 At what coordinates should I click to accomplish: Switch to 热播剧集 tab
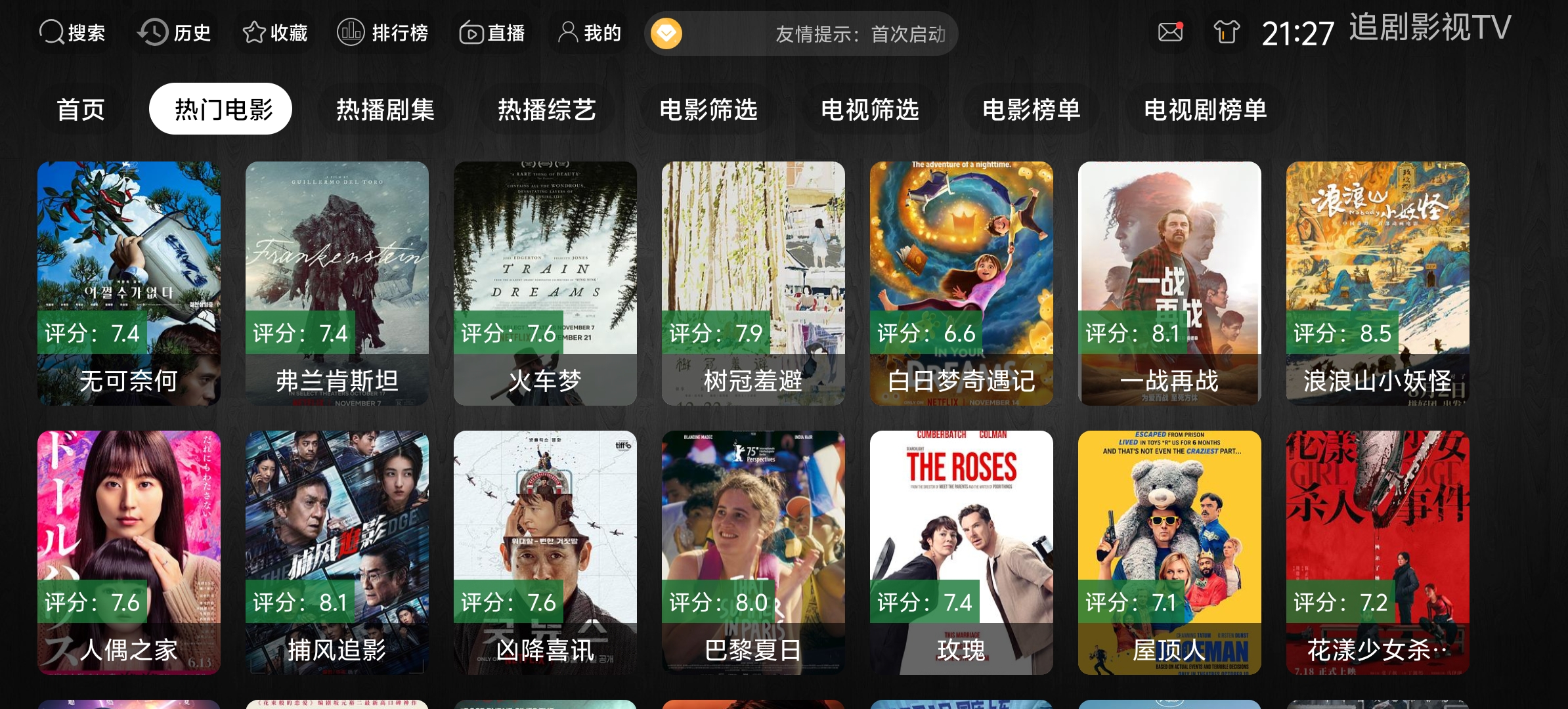[x=385, y=109]
